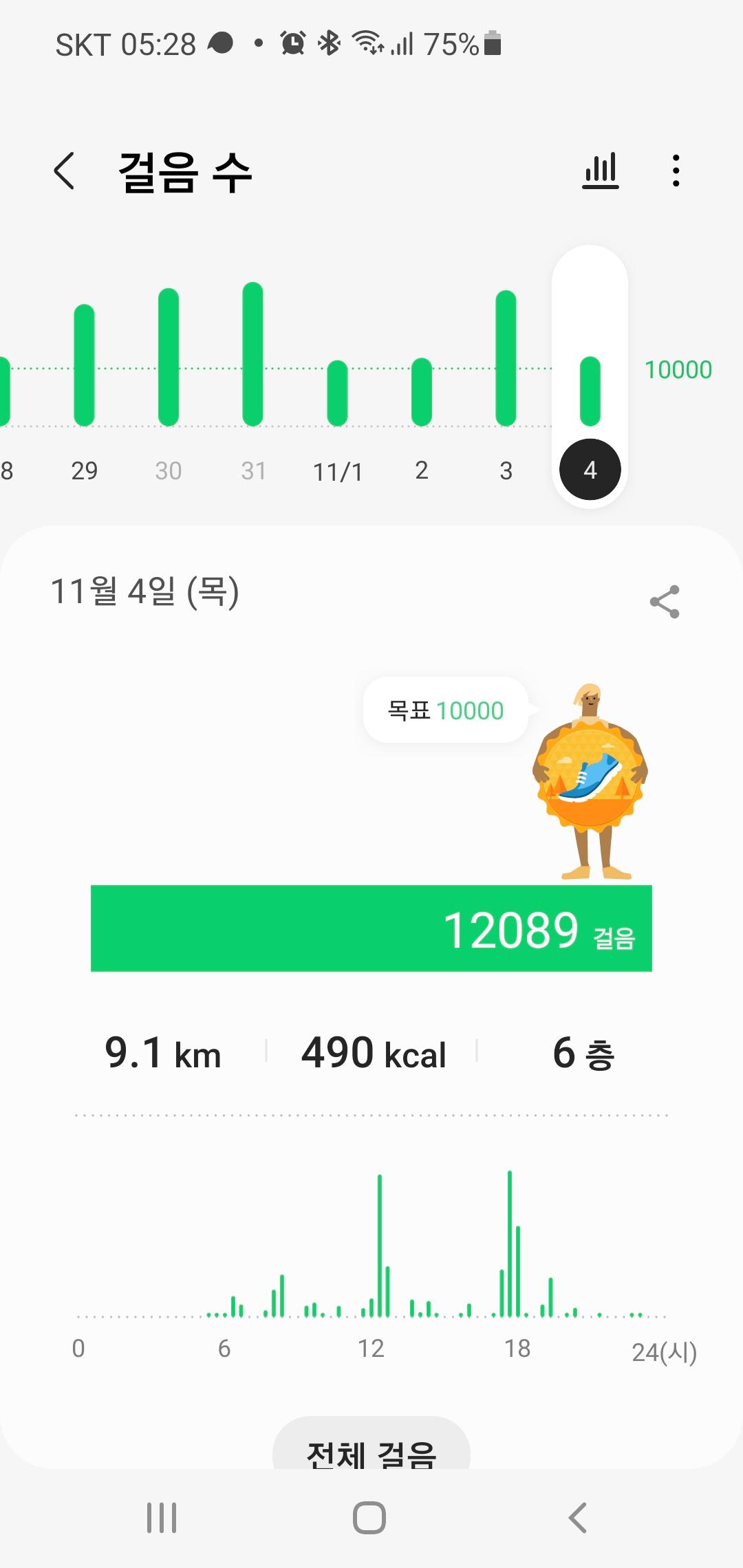
Task: Open recent apps from navigation bar
Action: (x=162, y=1517)
